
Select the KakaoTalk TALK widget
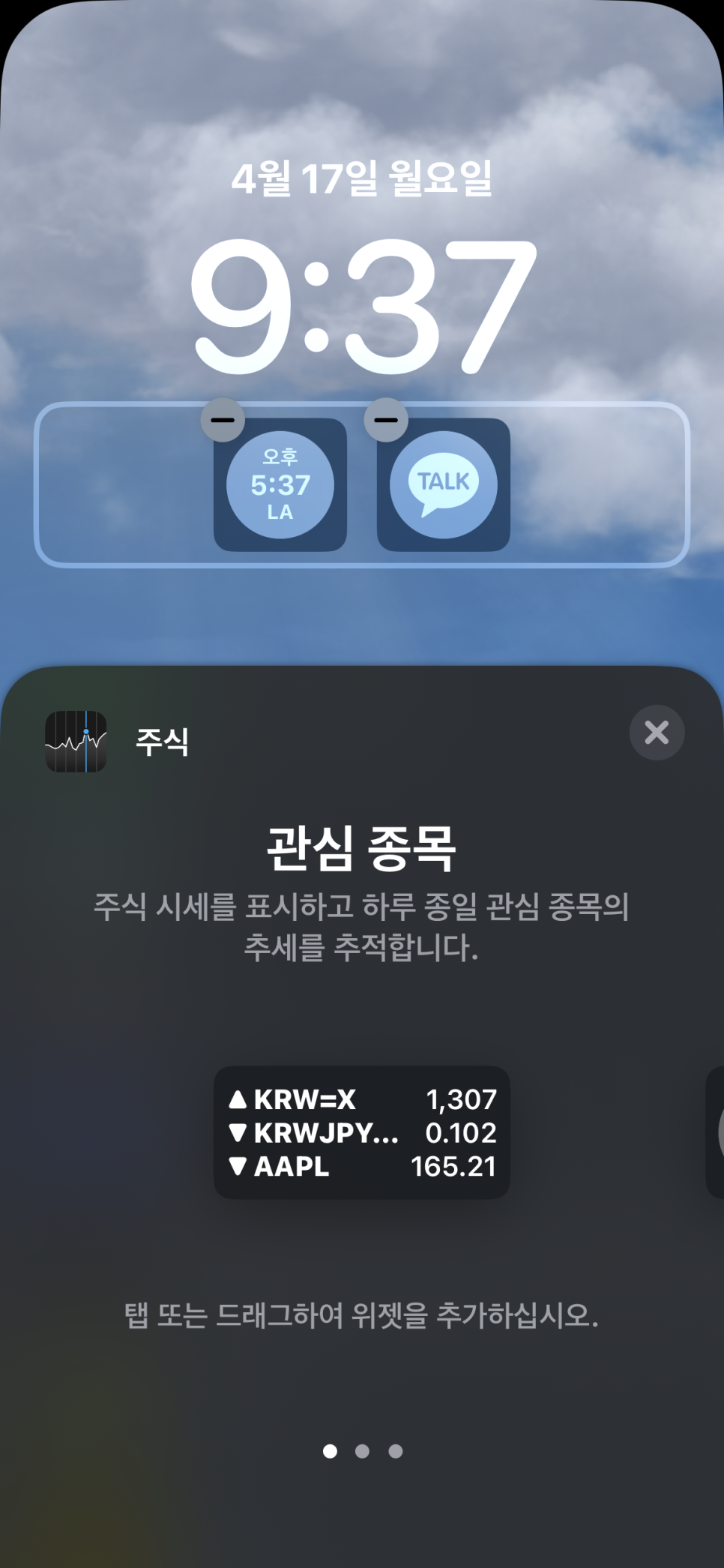point(443,484)
